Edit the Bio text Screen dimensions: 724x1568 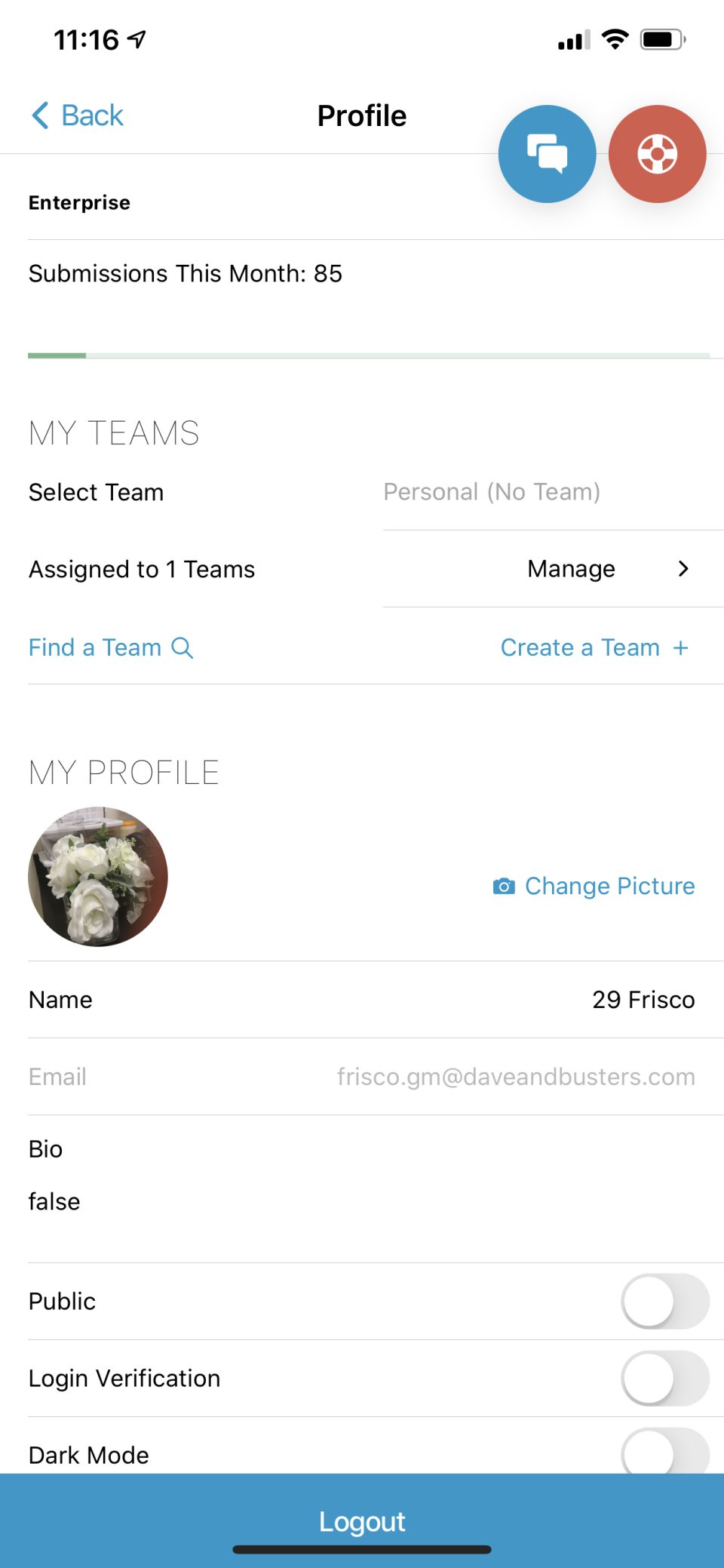coord(54,1201)
